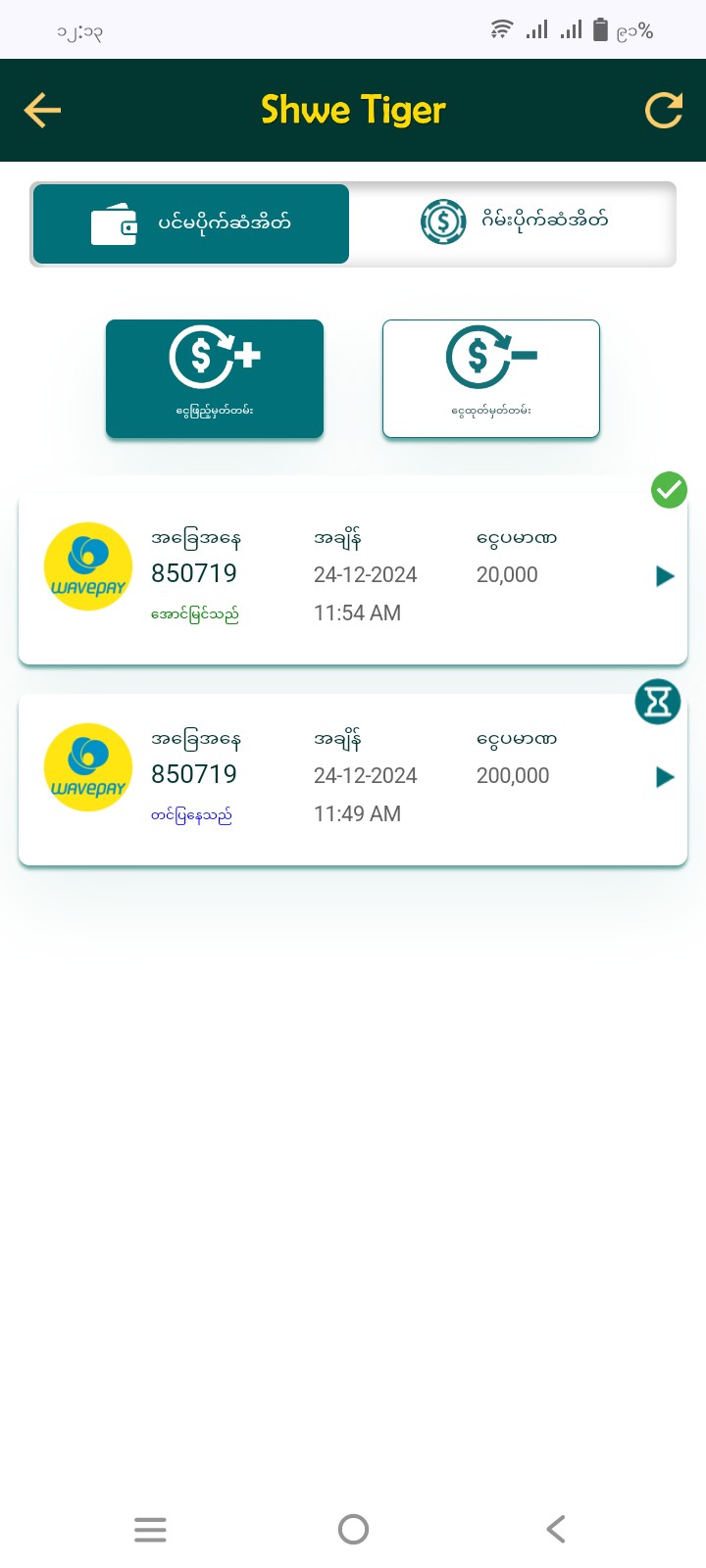Refresh the transaction list
The height and width of the screenshot is (1568, 706).
click(663, 111)
